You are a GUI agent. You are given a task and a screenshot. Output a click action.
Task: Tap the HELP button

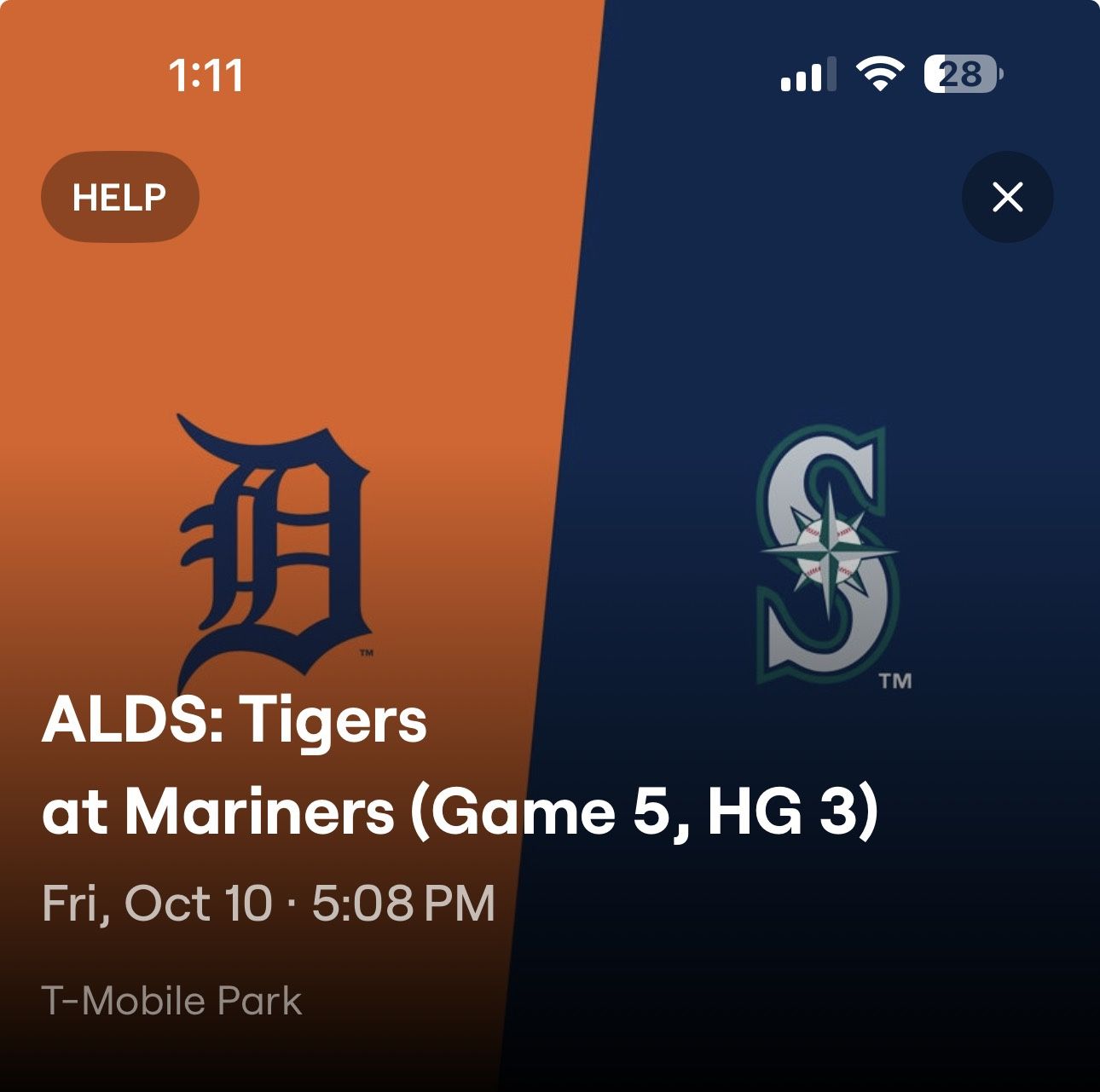119,197
